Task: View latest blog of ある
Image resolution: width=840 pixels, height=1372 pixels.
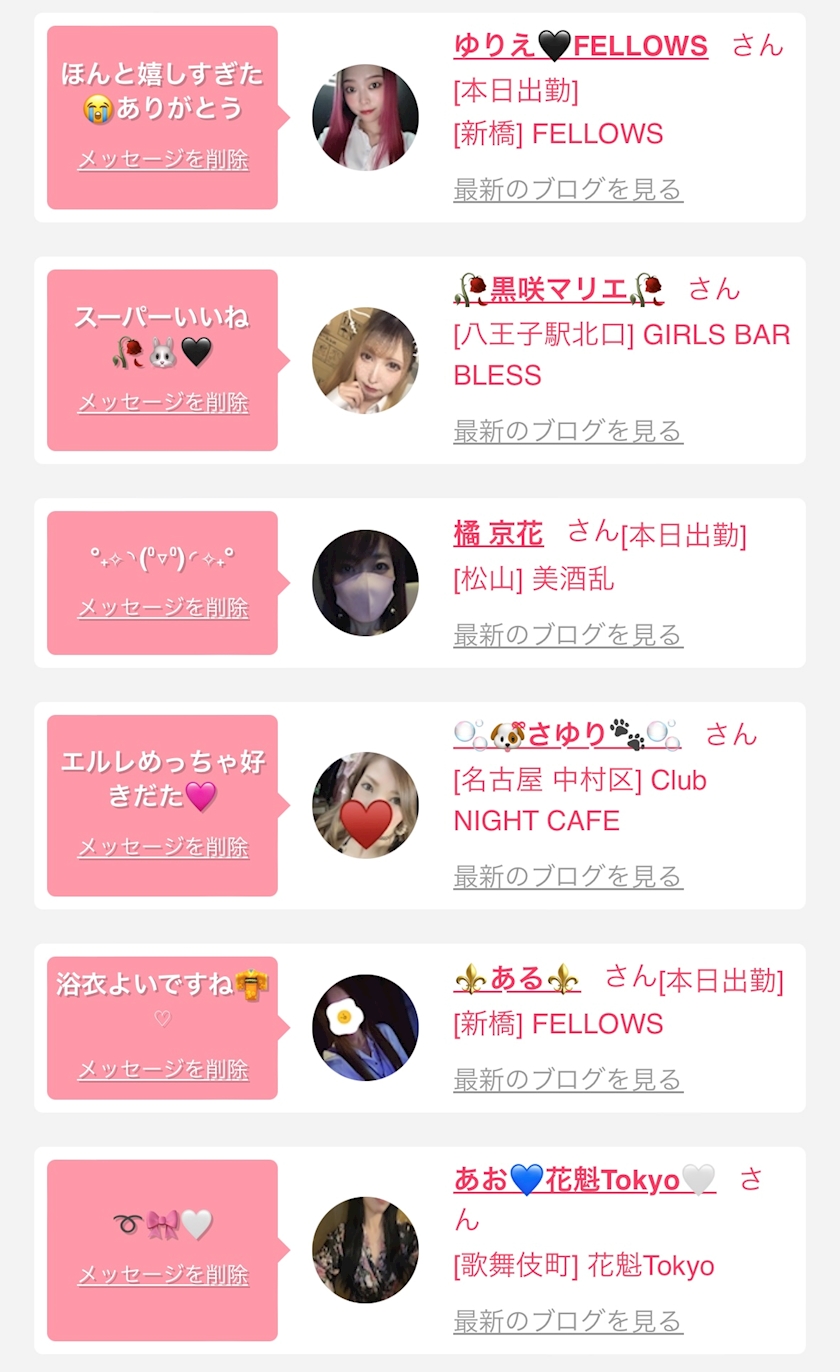Action: (x=568, y=1080)
